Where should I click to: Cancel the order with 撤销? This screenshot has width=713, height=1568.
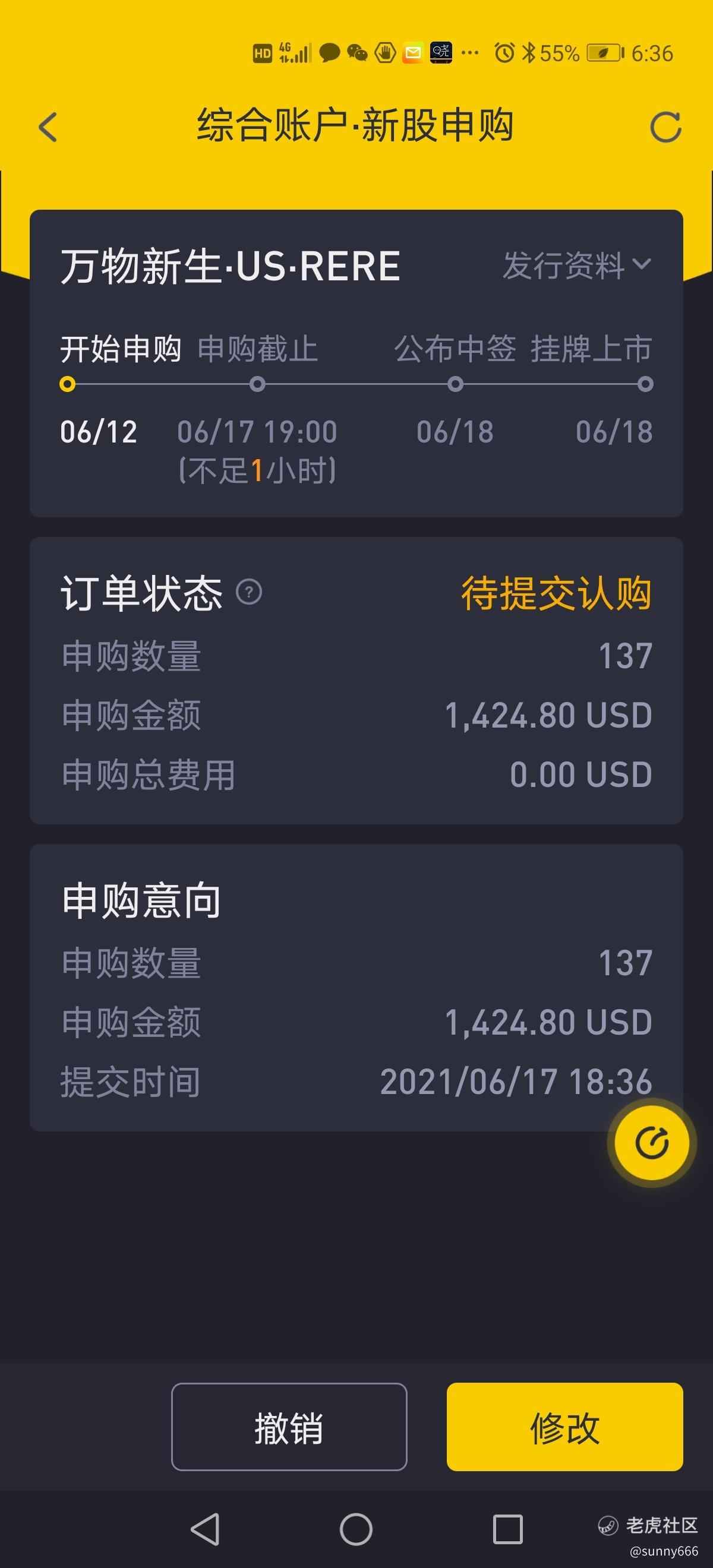point(289,1427)
